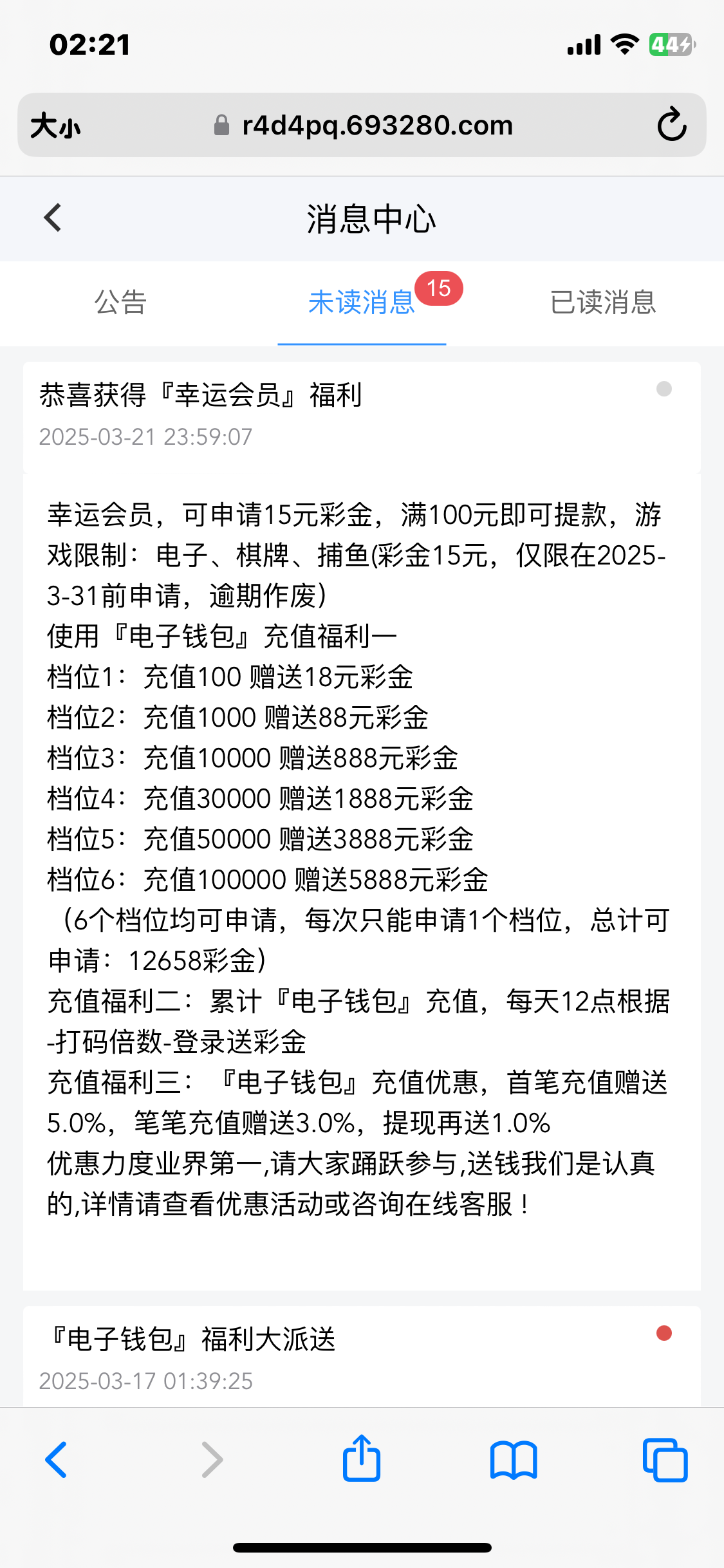The height and width of the screenshot is (1568, 724).
Task: Switch to the 公告 tab
Action: 120,303
